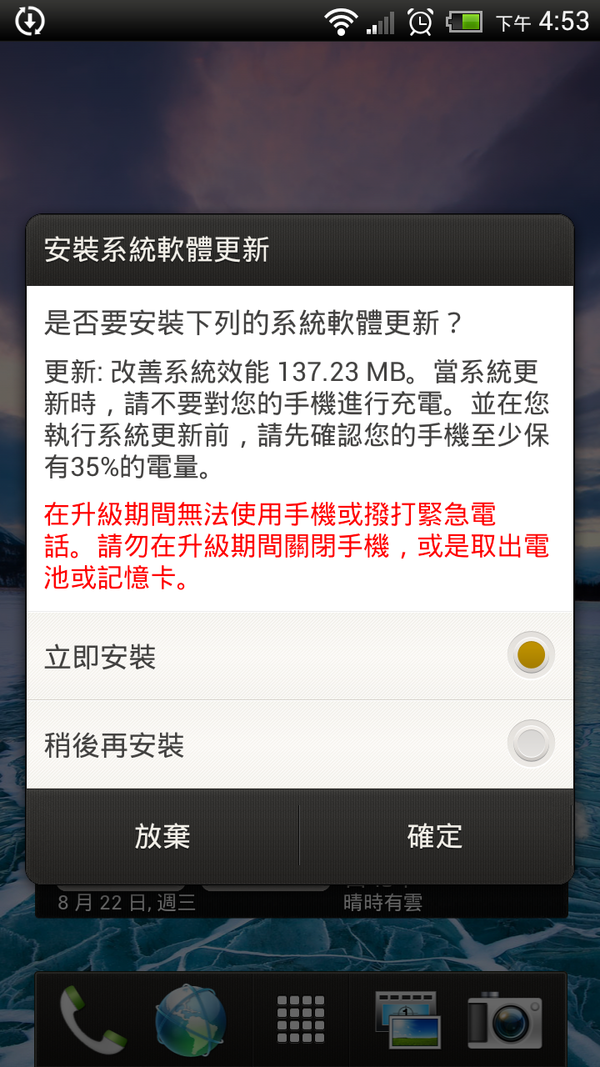The image size is (600, 1067).
Task: Launch the Internet browser globe
Action: (190, 1020)
